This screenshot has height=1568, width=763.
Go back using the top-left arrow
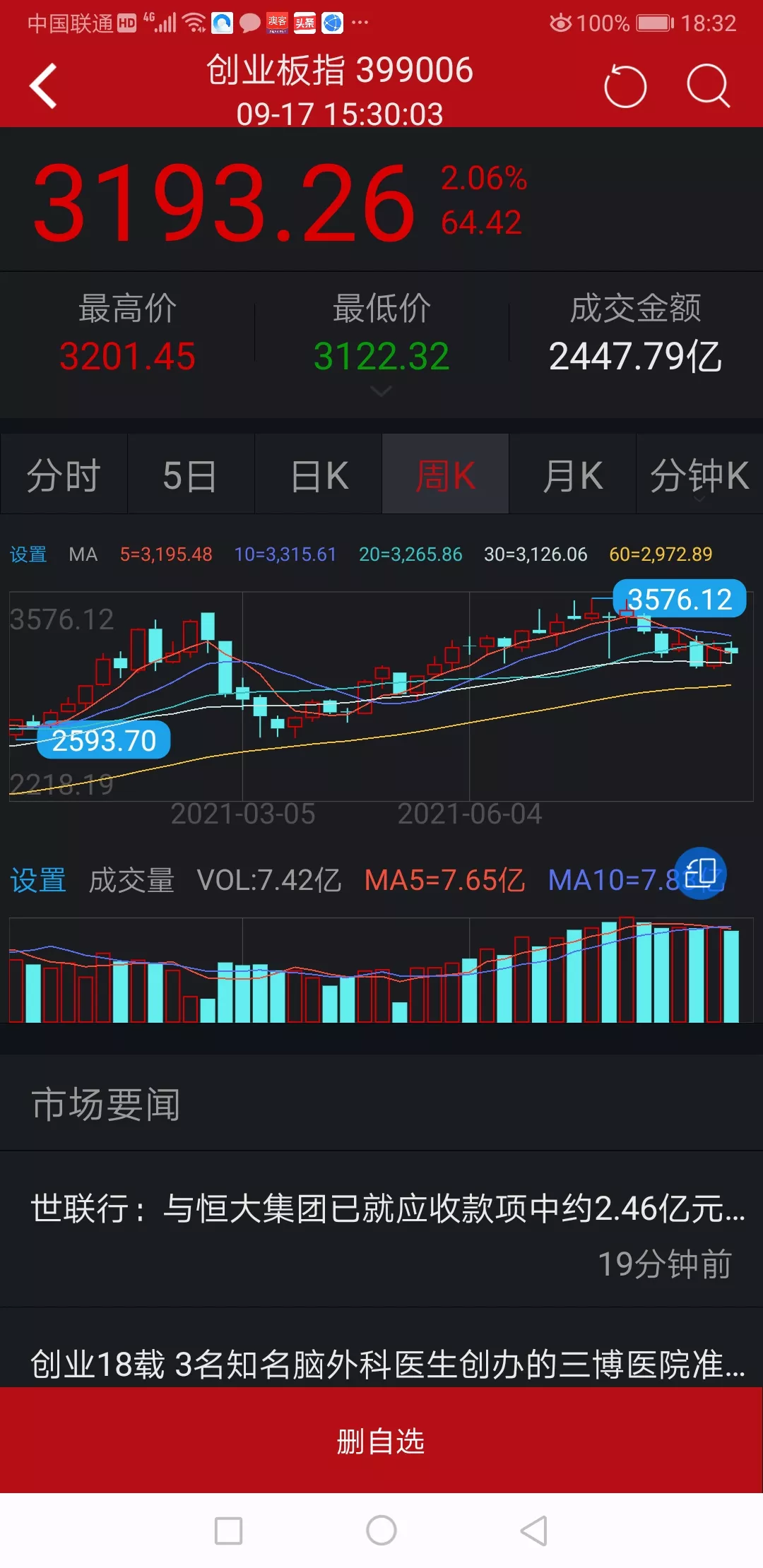(x=44, y=87)
